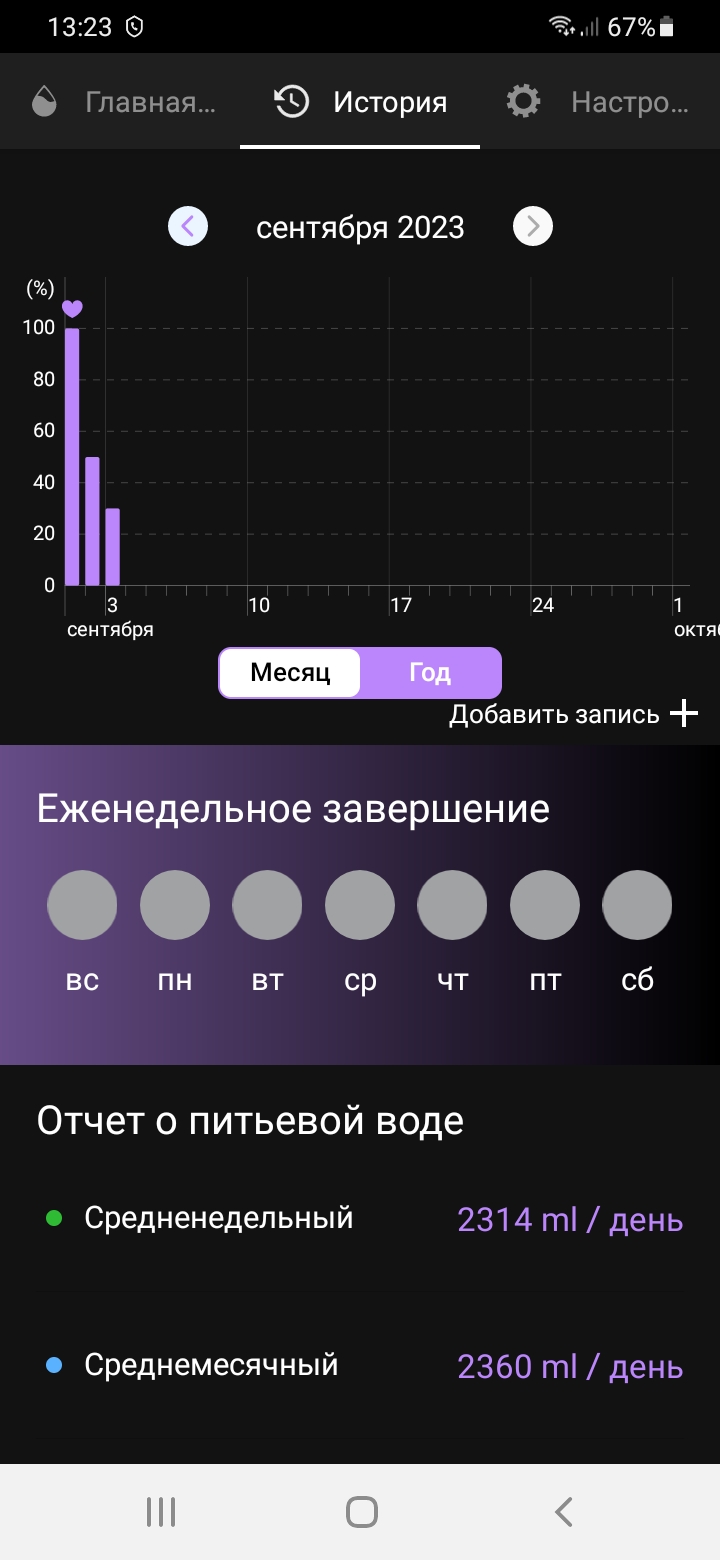Switch chart to Год view
The width and height of the screenshot is (720, 1560).
(x=430, y=672)
